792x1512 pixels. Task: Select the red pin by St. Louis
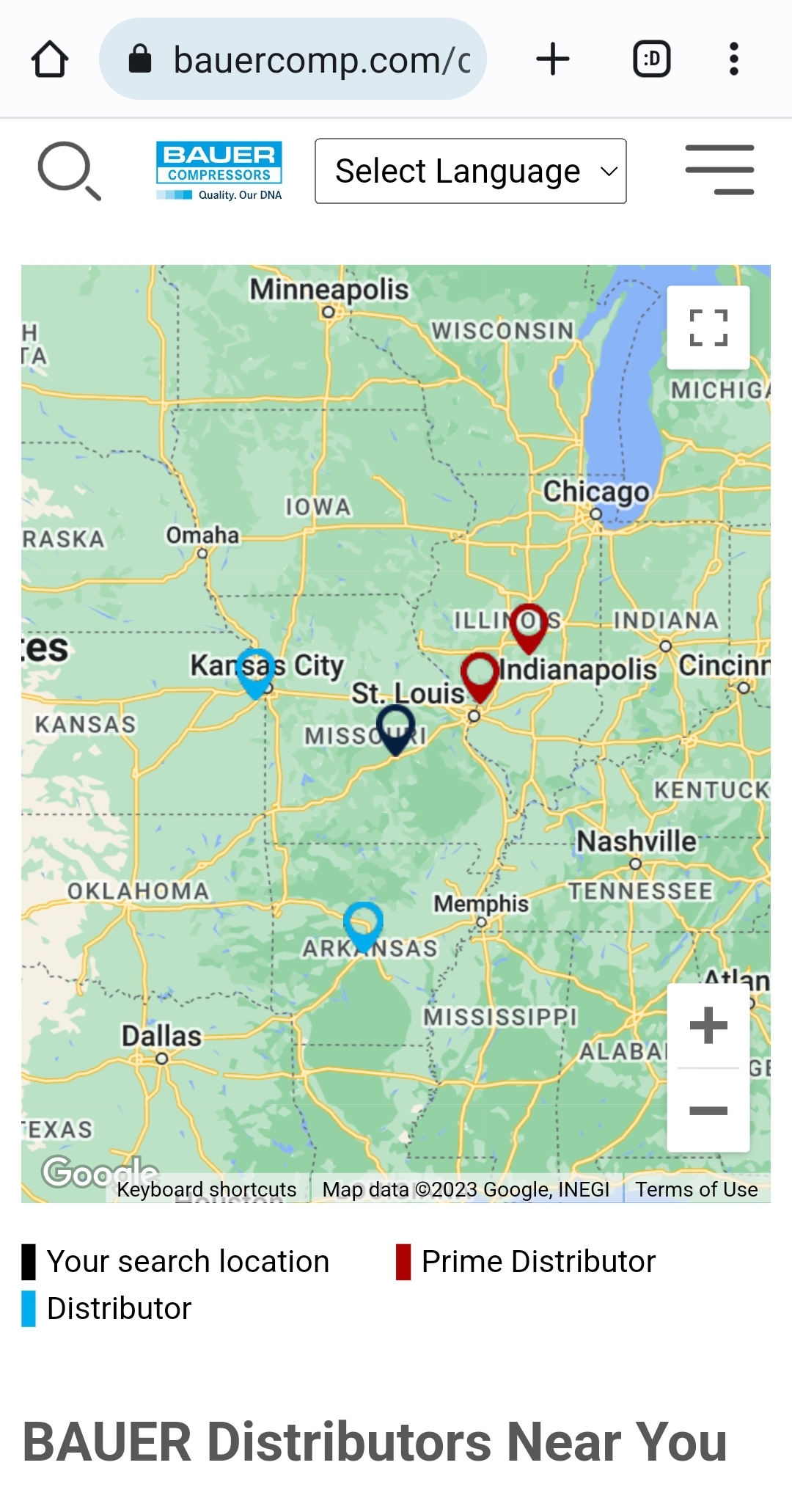tap(480, 673)
